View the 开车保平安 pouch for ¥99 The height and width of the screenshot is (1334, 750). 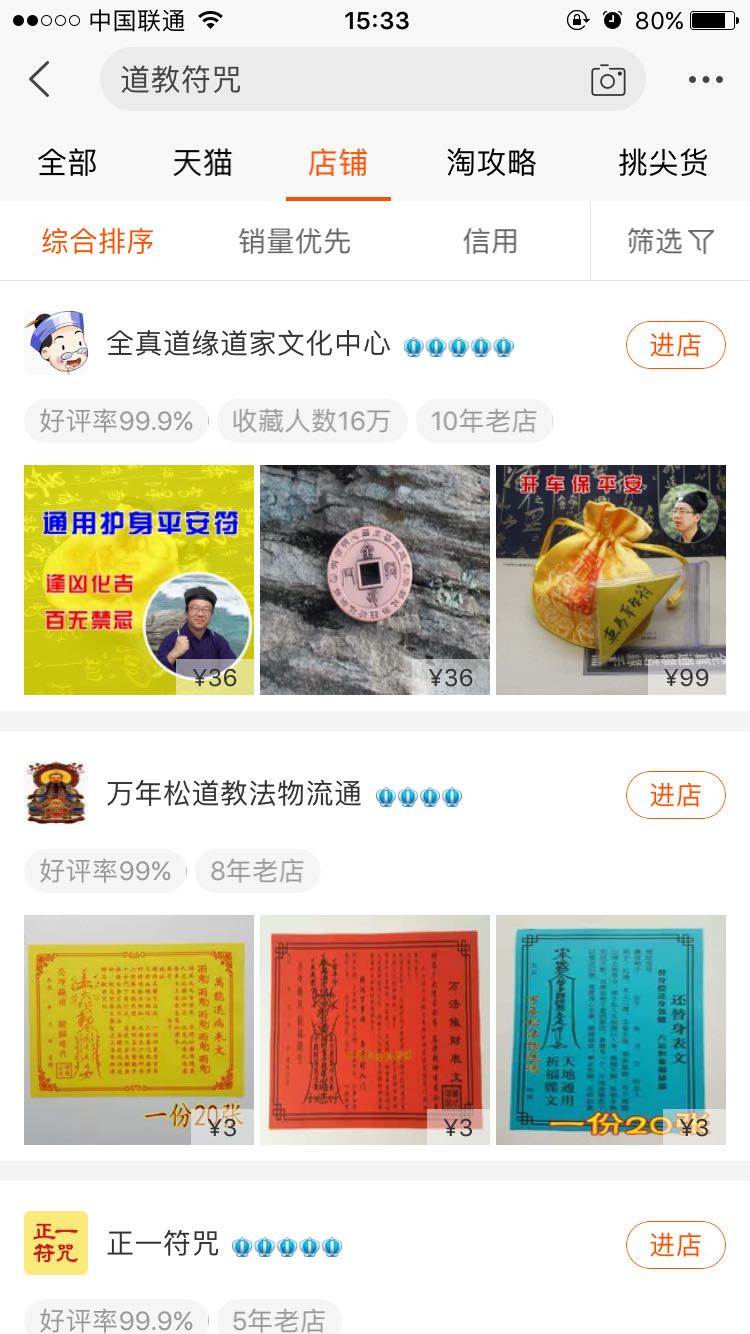pyautogui.click(x=610, y=580)
